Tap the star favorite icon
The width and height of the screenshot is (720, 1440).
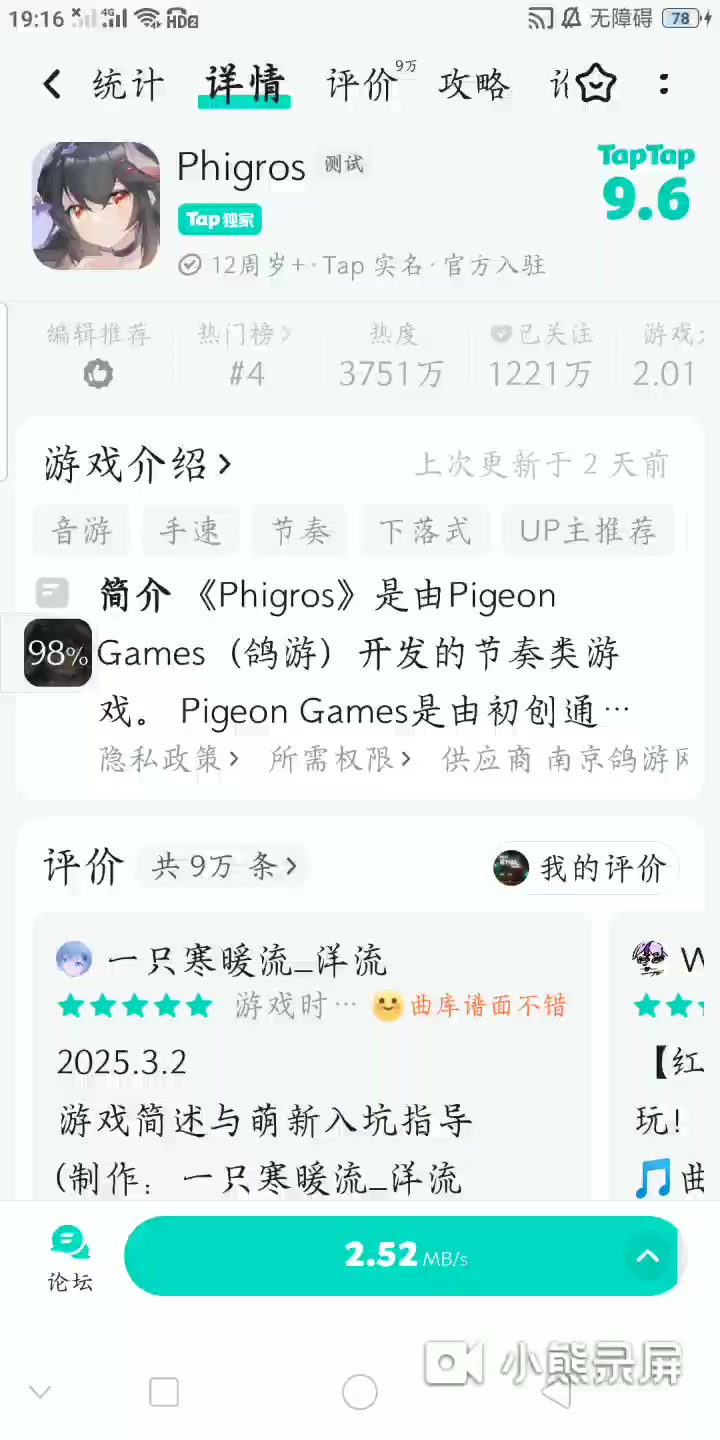click(596, 84)
